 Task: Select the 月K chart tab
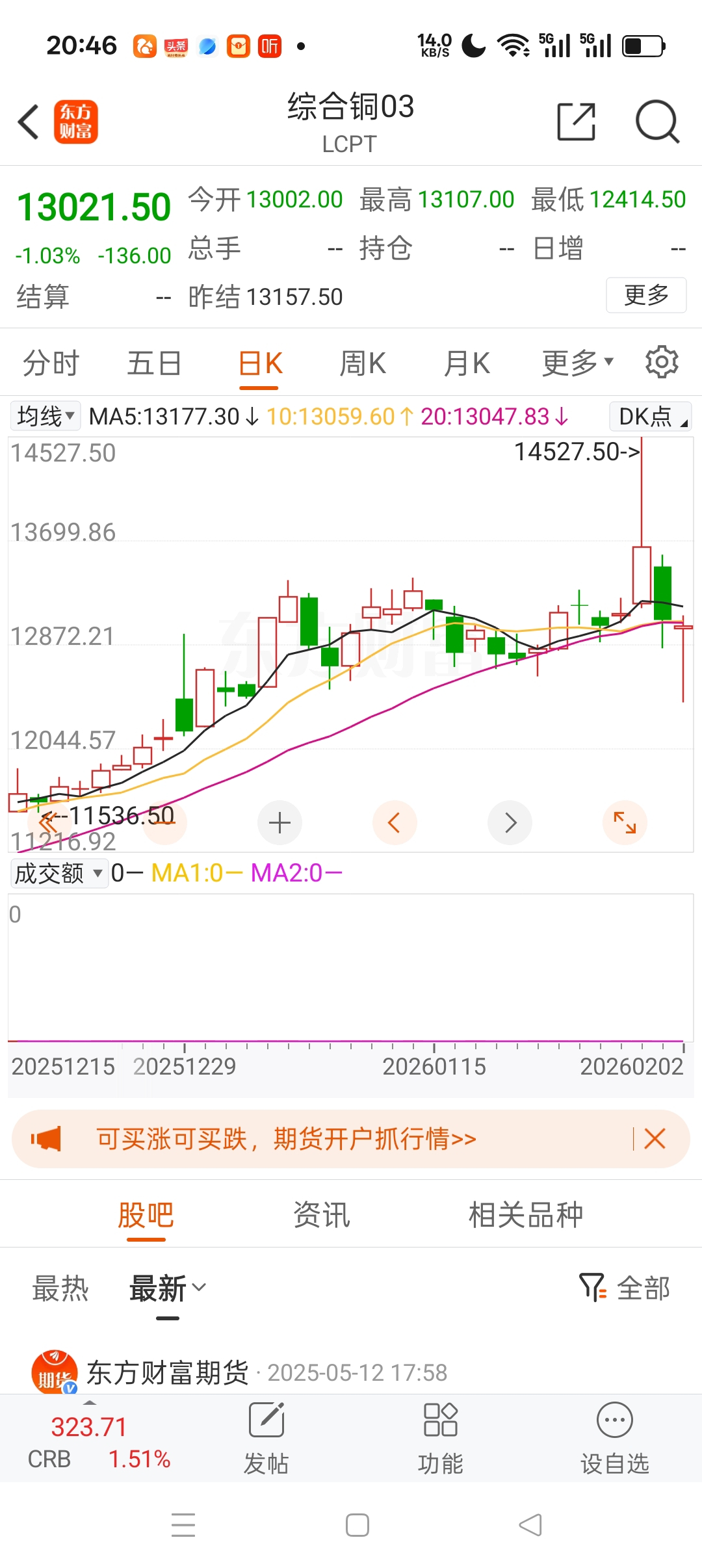tap(466, 363)
